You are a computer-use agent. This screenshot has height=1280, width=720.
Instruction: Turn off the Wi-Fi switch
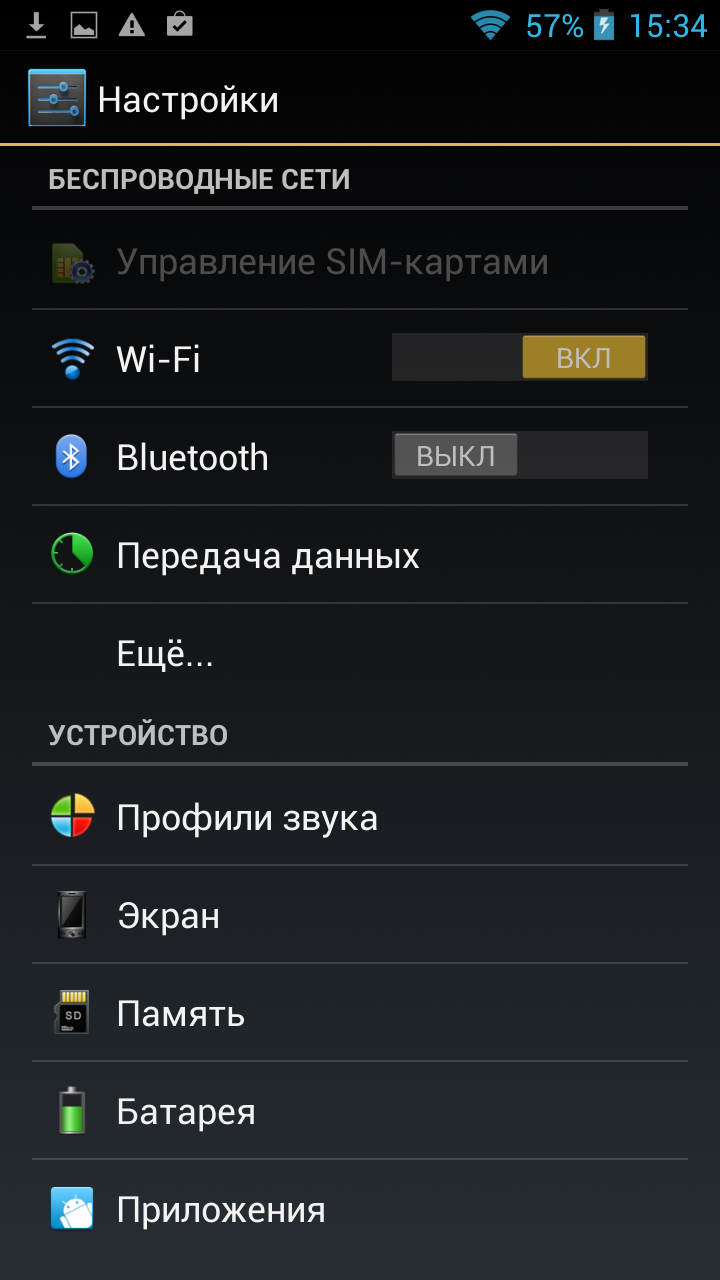519,358
